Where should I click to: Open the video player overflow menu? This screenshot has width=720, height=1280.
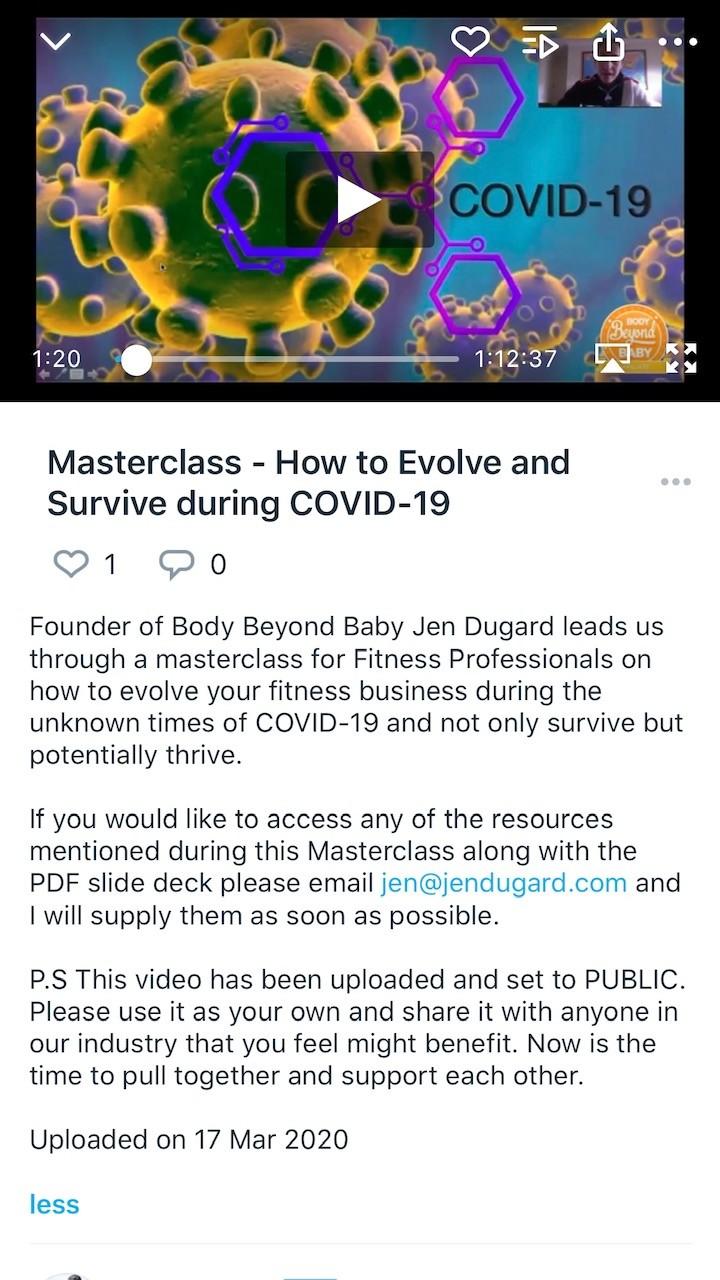(677, 42)
